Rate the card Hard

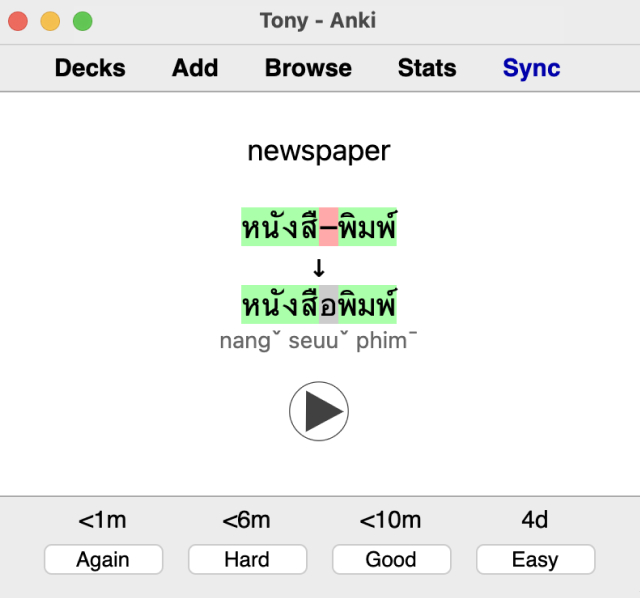pos(247,559)
